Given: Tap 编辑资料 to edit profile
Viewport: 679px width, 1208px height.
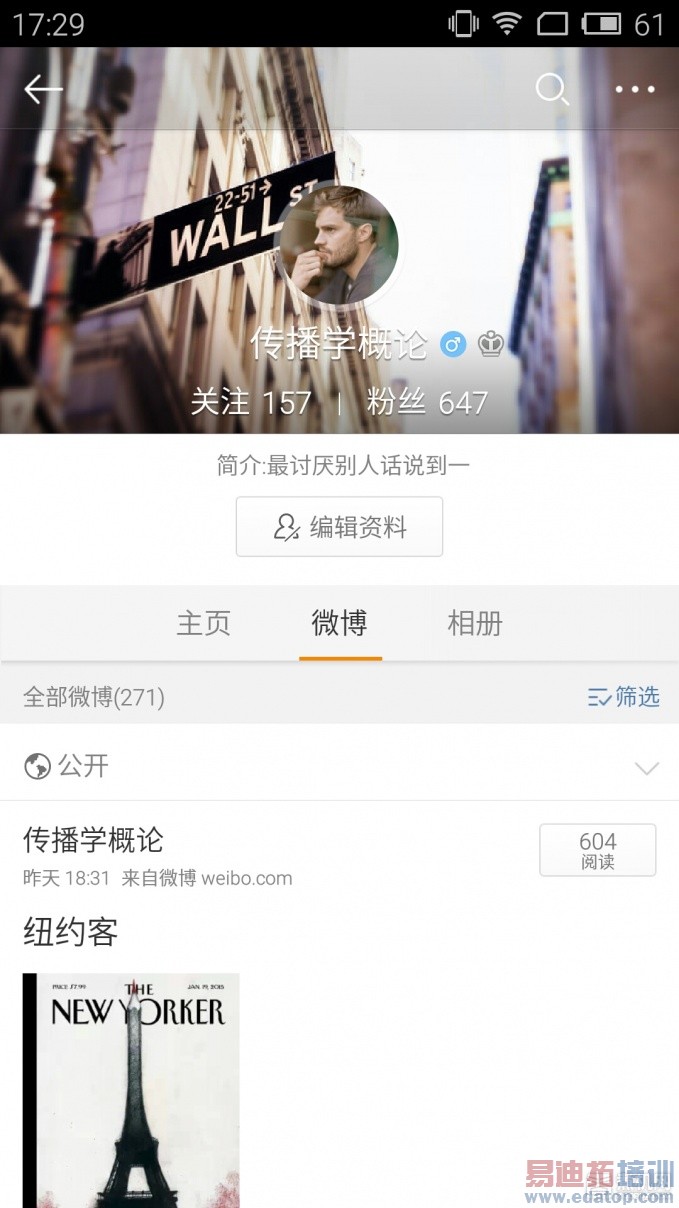Looking at the screenshot, I should 339,527.
